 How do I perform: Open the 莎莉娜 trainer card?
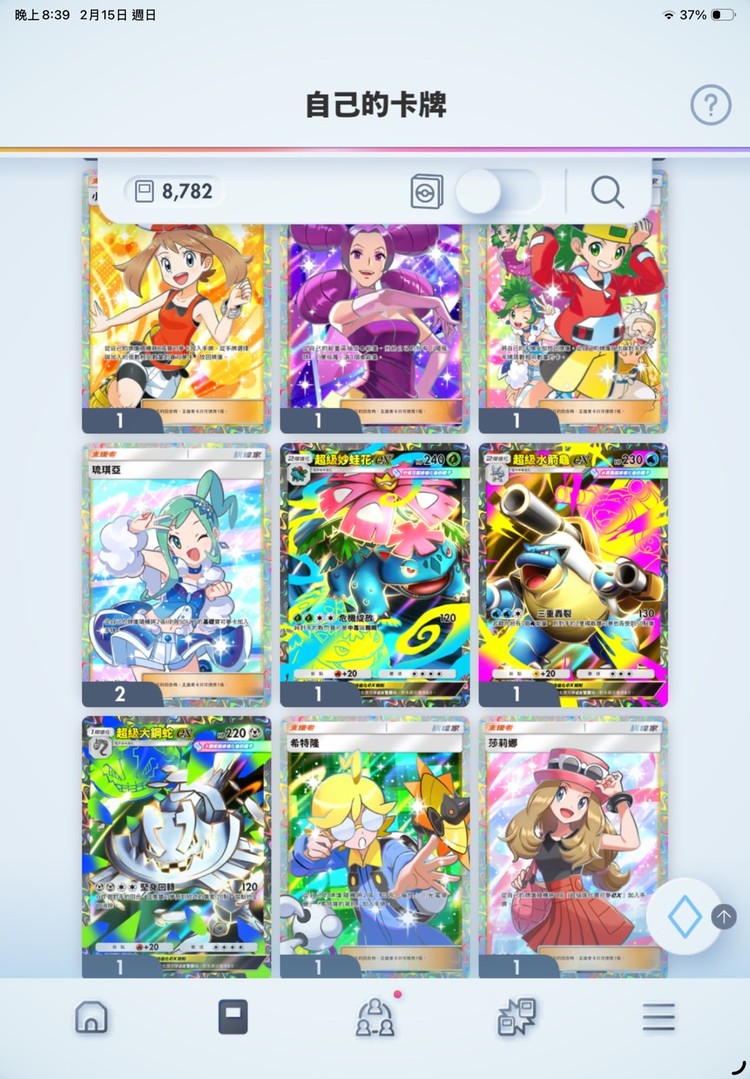tap(572, 846)
